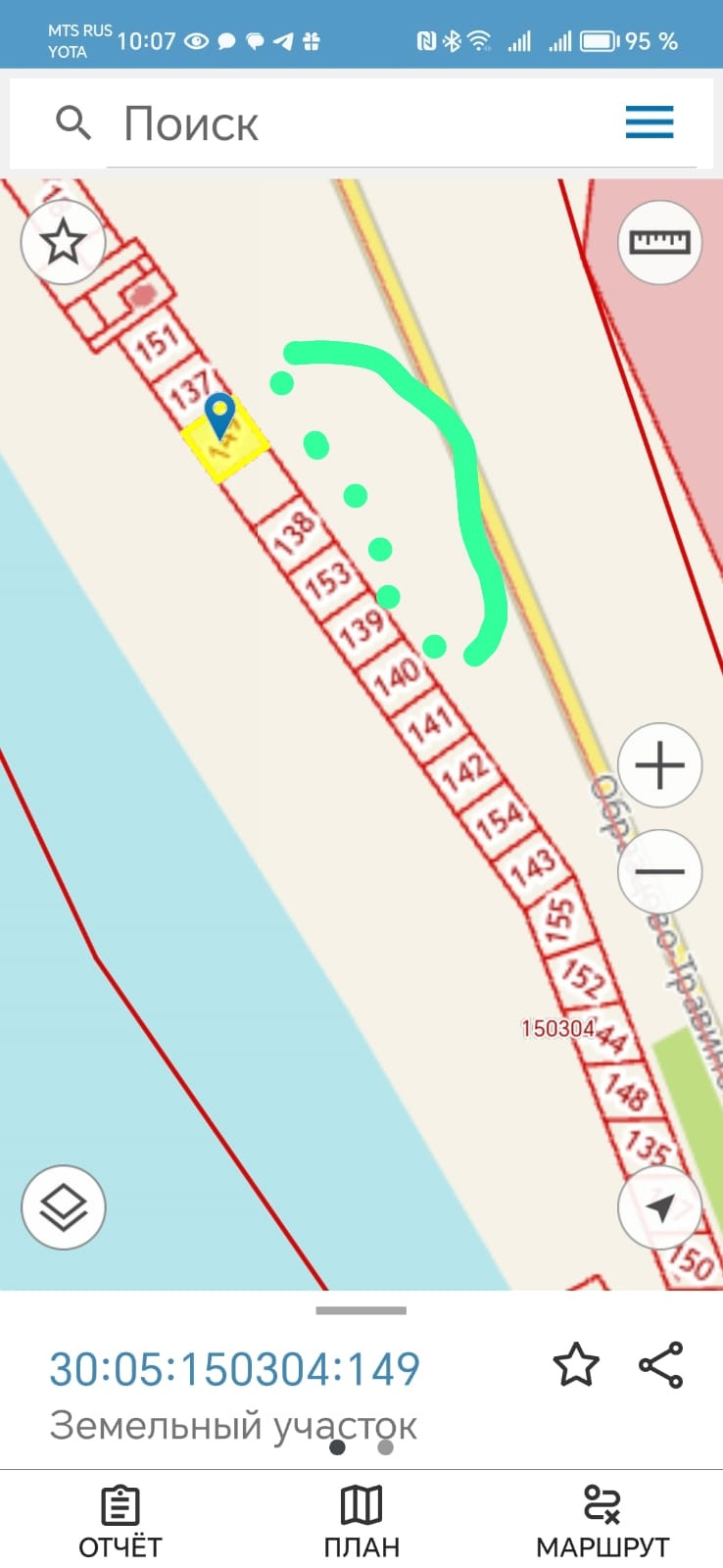This screenshot has height=1568, width=723.
Task: Open favorites star button on map
Action: [x=64, y=241]
